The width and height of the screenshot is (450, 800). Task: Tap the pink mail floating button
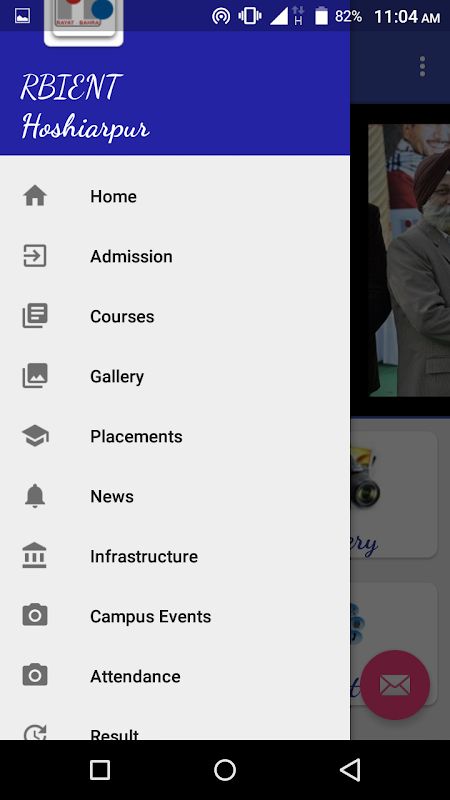(x=395, y=685)
